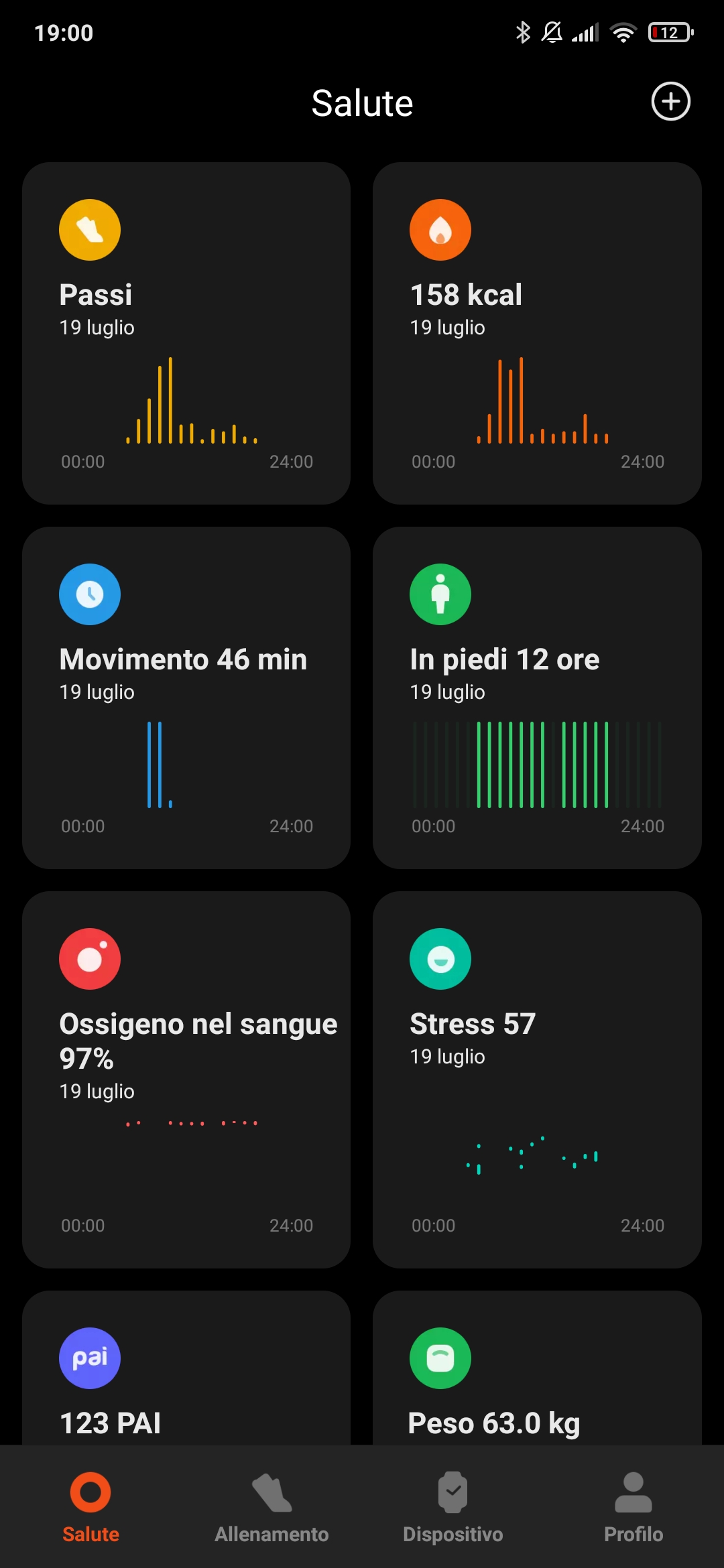Tap the plus icon to add data

[671, 102]
